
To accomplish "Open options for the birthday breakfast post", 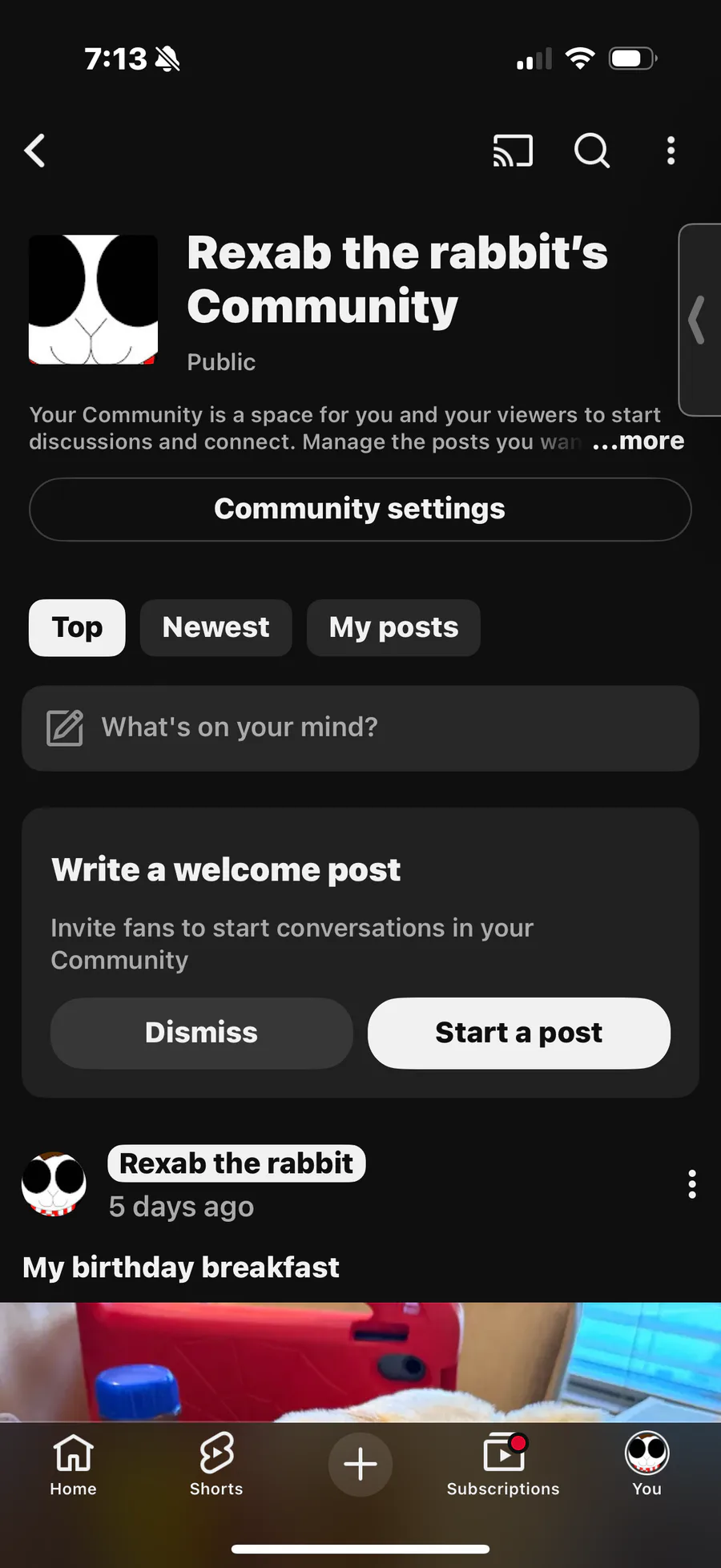I will (x=691, y=1184).
